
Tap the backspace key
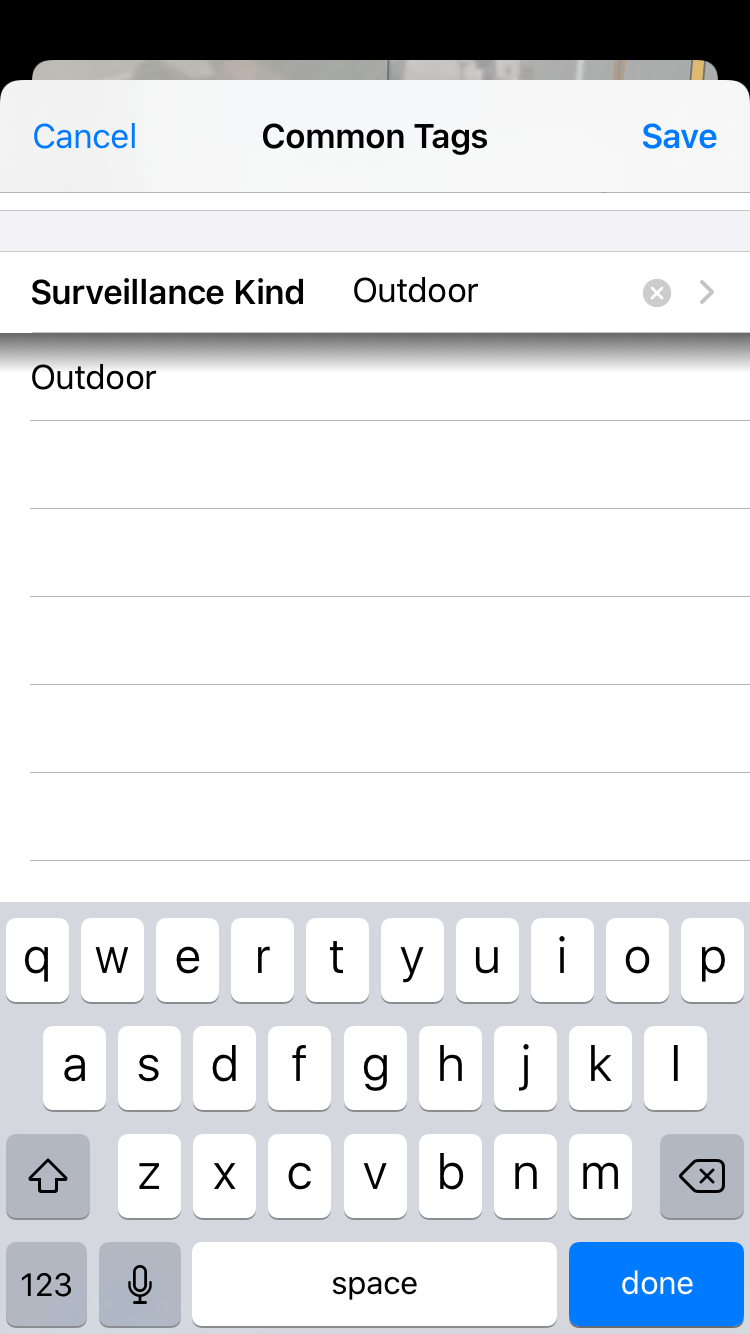tap(702, 1177)
